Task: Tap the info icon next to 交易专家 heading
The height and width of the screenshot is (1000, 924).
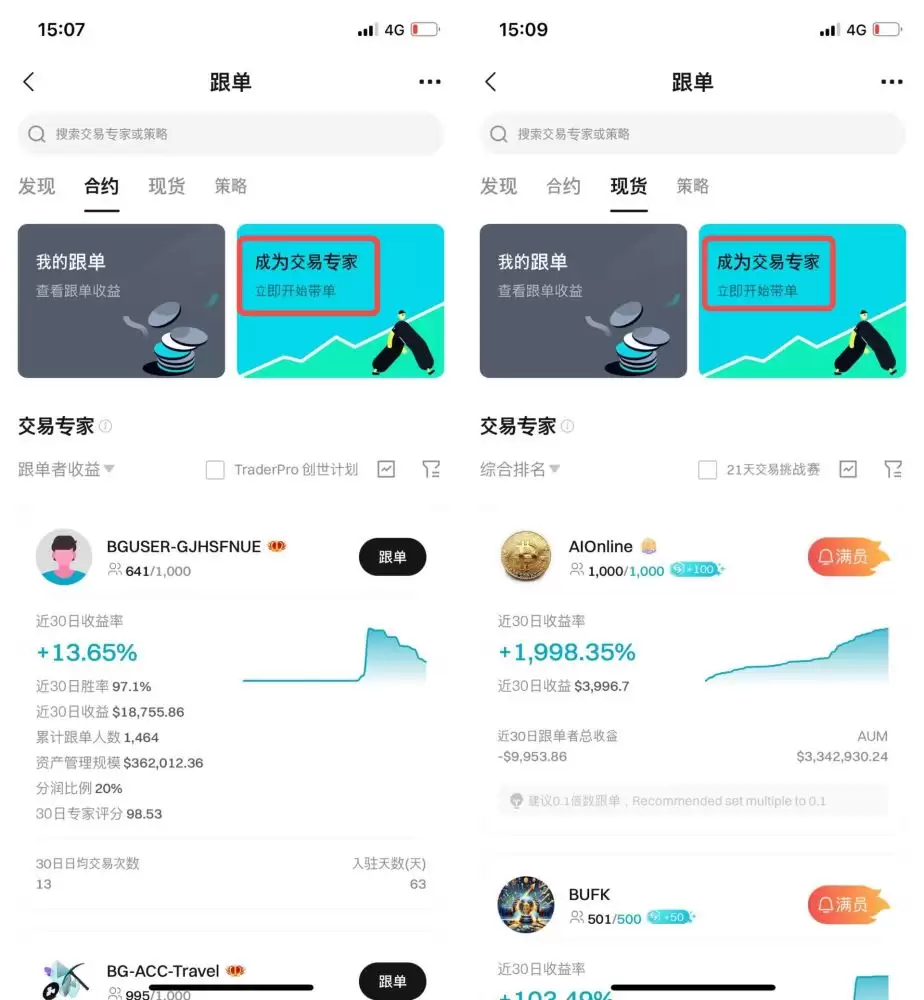Action: tap(107, 425)
